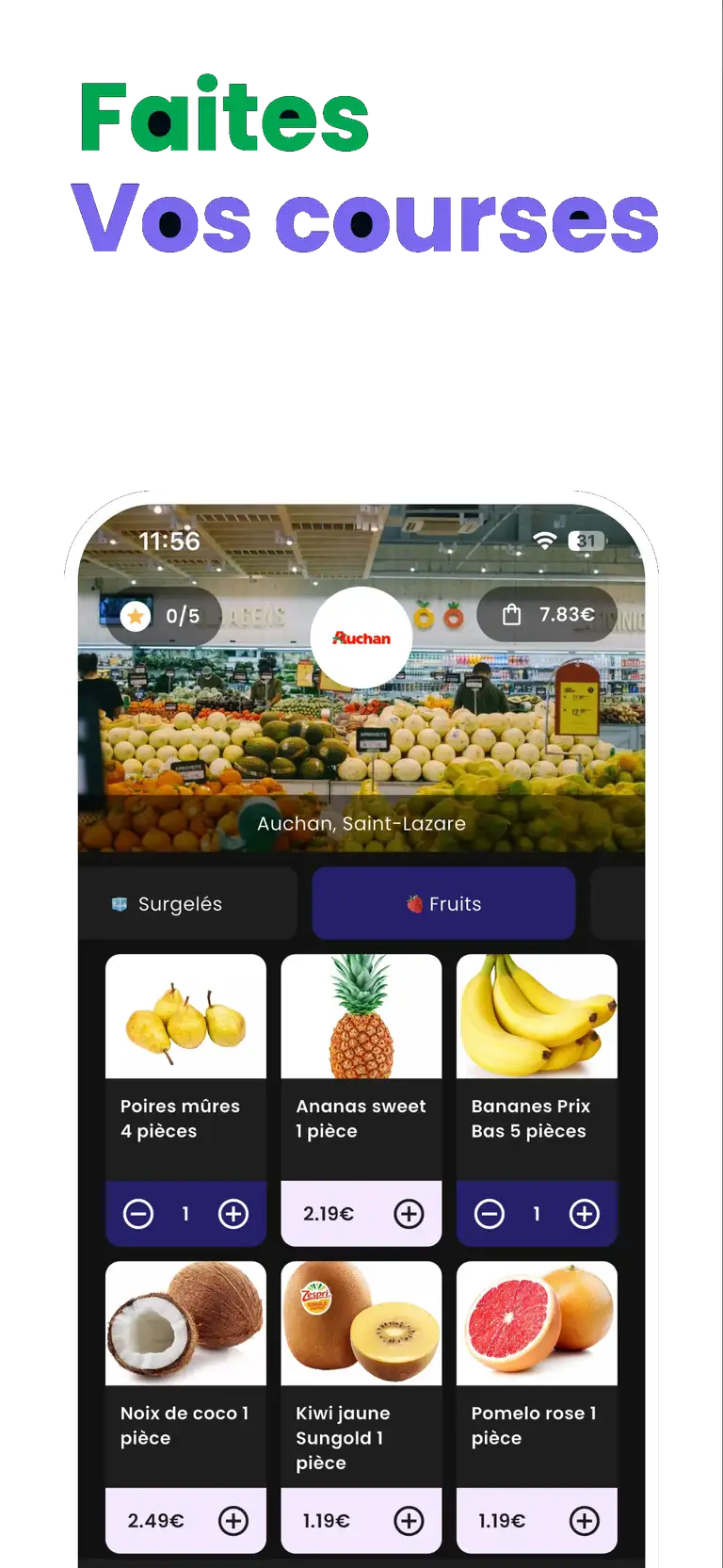Click the Wi-Fi status icon
The width and height of the screenshot is (723, 1568).
546,541
